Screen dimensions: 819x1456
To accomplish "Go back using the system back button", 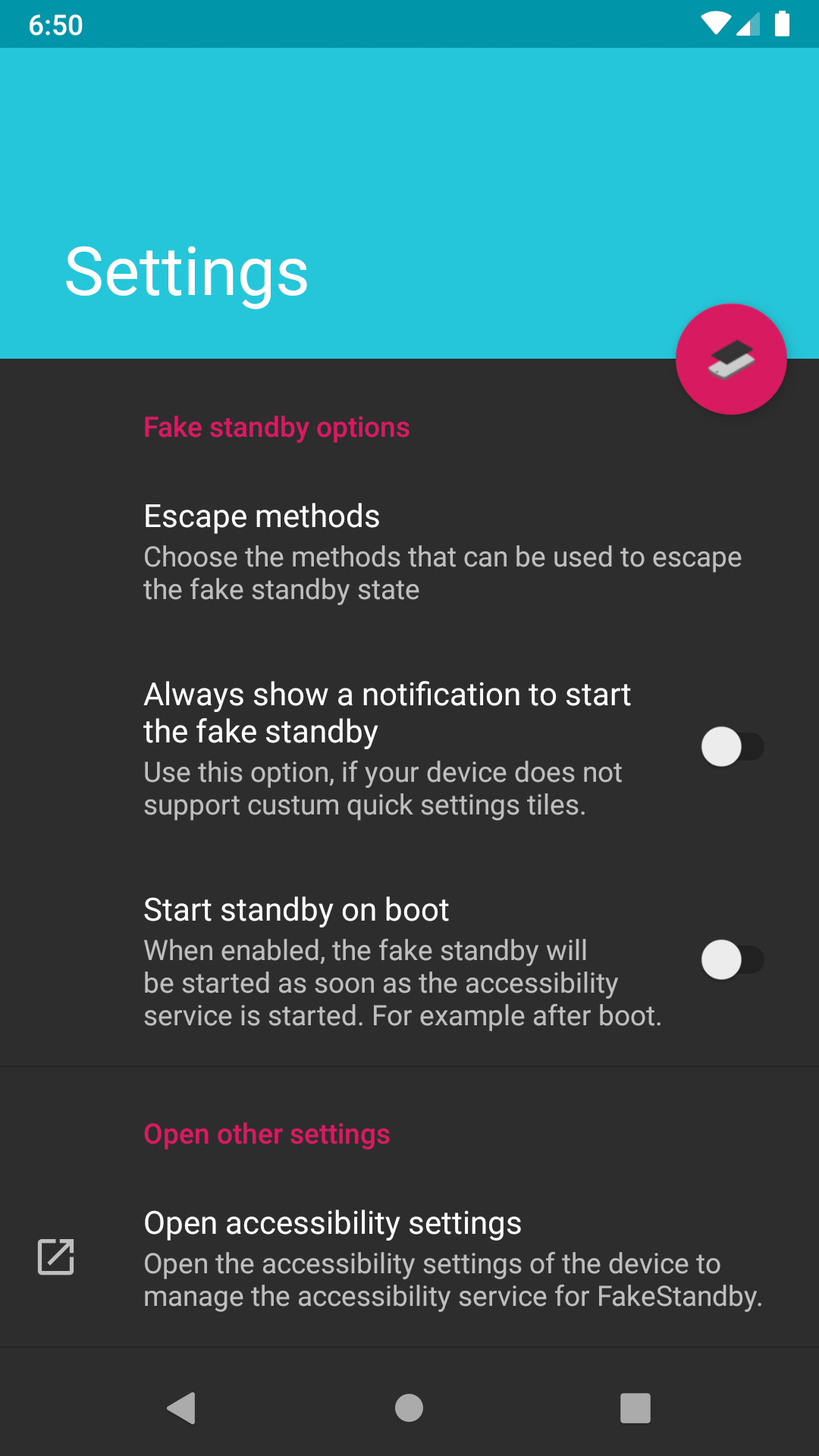I will click(x=182, y=1408).
